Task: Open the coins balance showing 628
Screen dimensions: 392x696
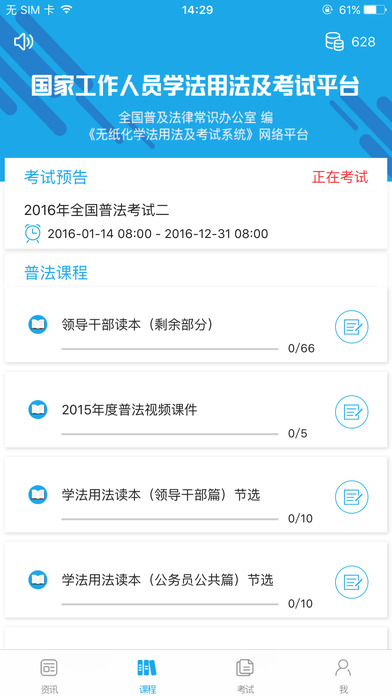Action: tap(350, 42)
